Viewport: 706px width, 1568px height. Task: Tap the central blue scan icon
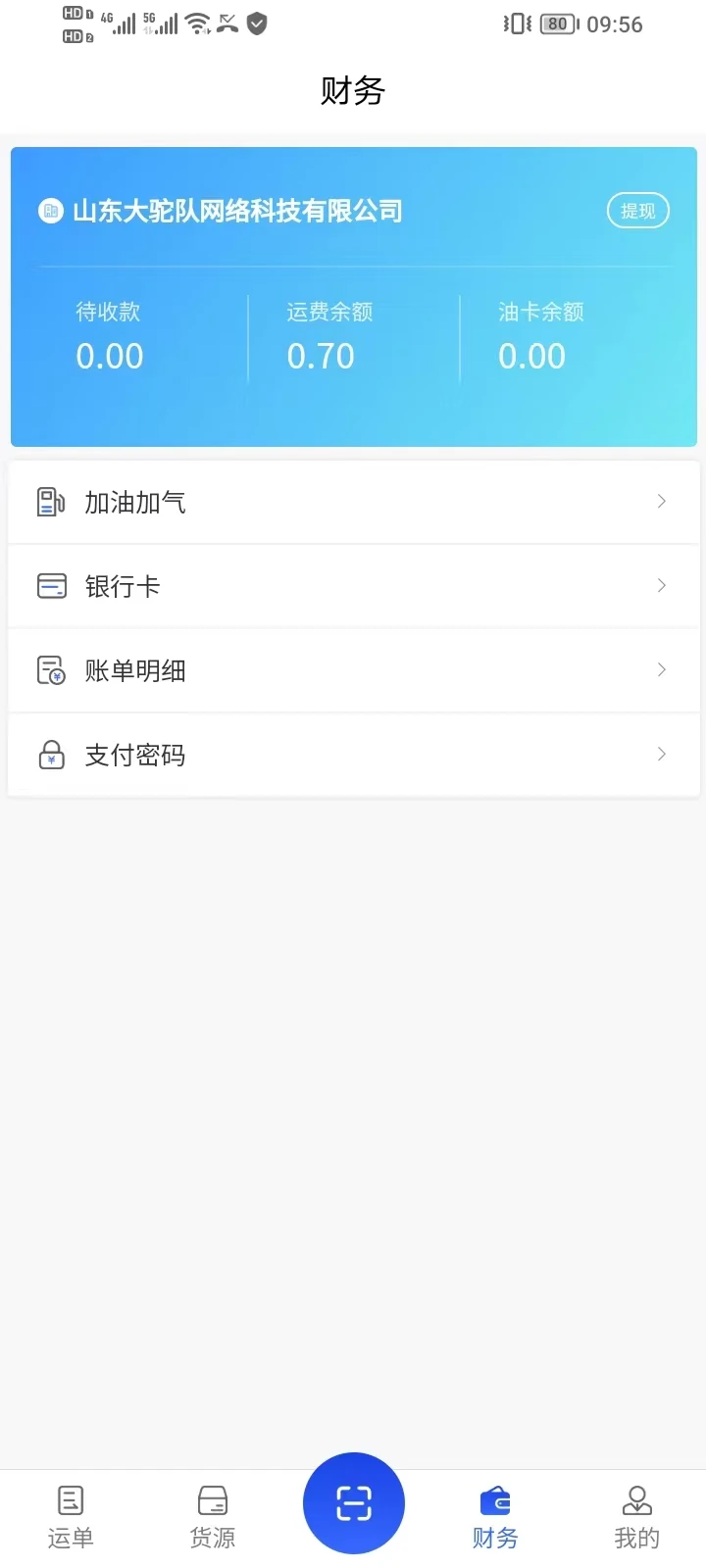[354, 1502]
